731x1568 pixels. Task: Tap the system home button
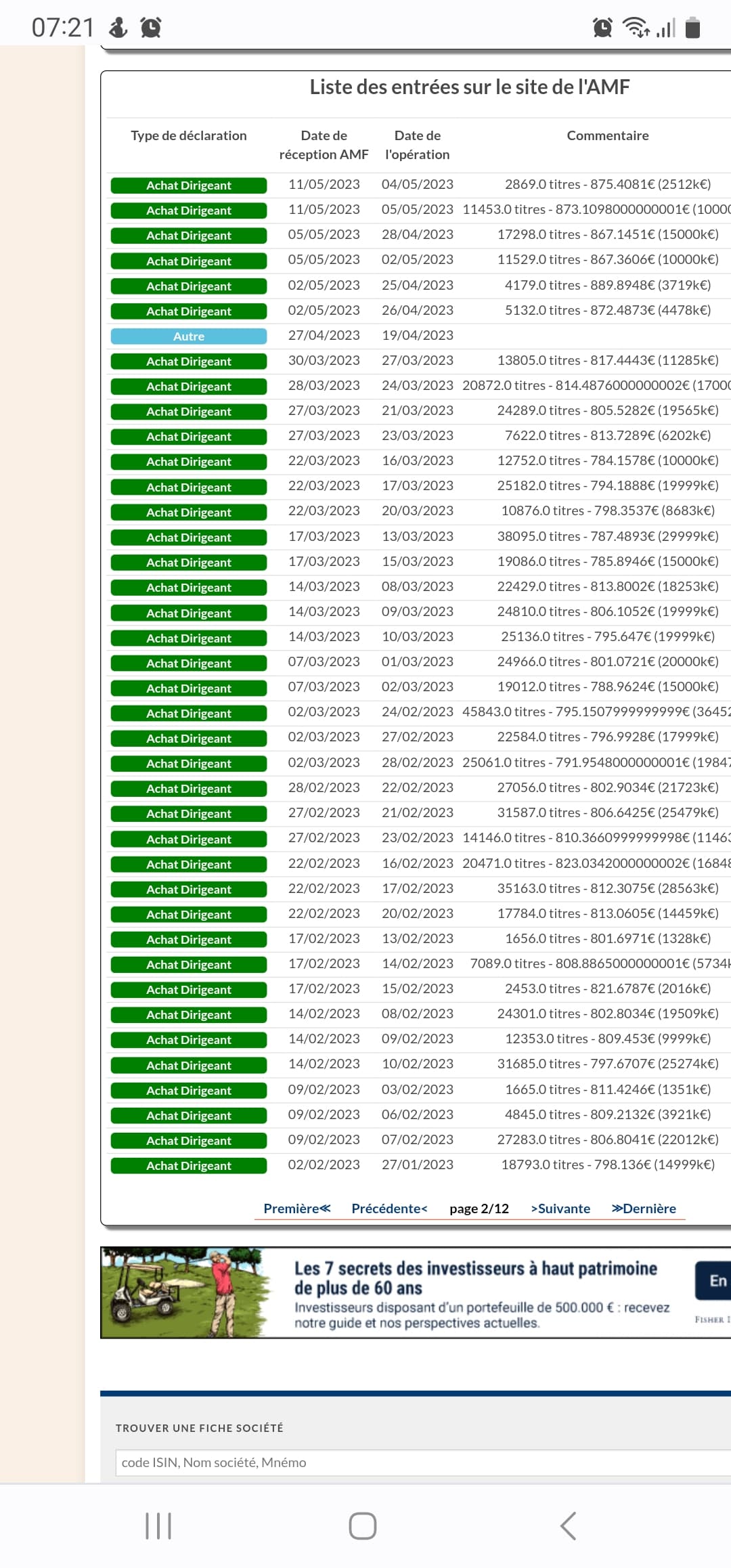click(363, 1526)
